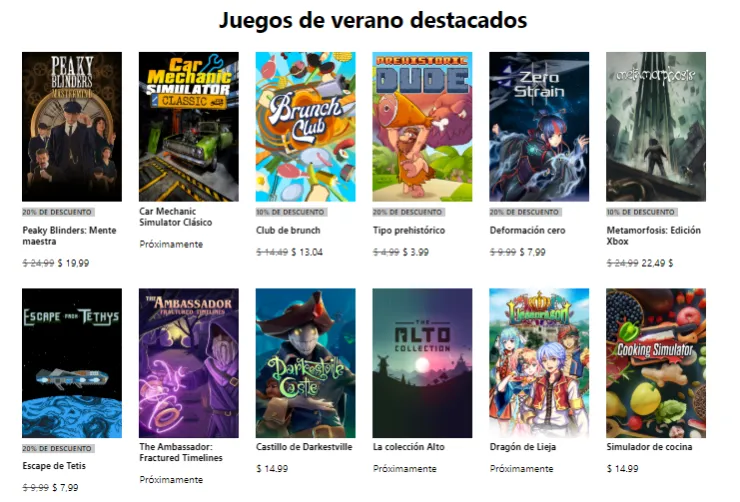
Task: Select the Club de brunch game
Action: click(x=305, y=127)
